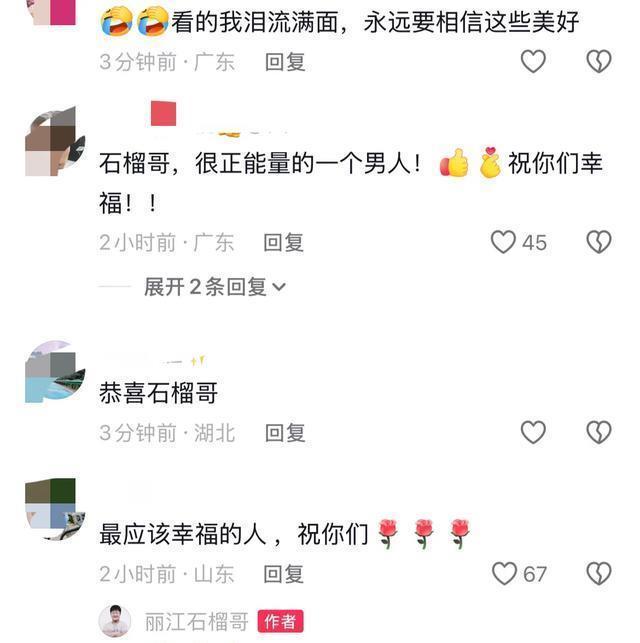The width and height of the screenshot is (640, 643).
Task: Open avatar of the 很正能量的一个男人 commenter
Action: [55, 141]
